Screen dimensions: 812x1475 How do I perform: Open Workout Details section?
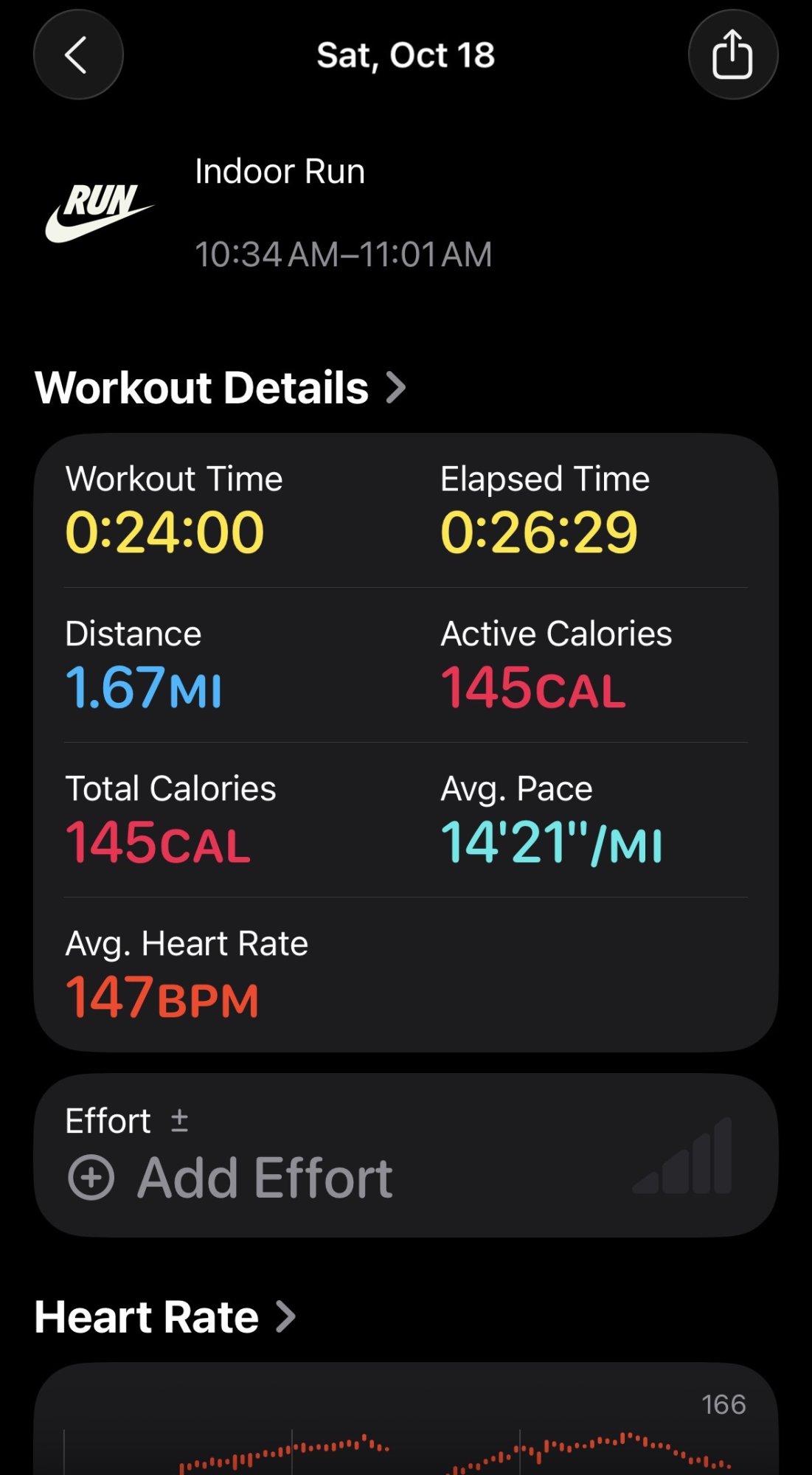(x=220, y=388)
